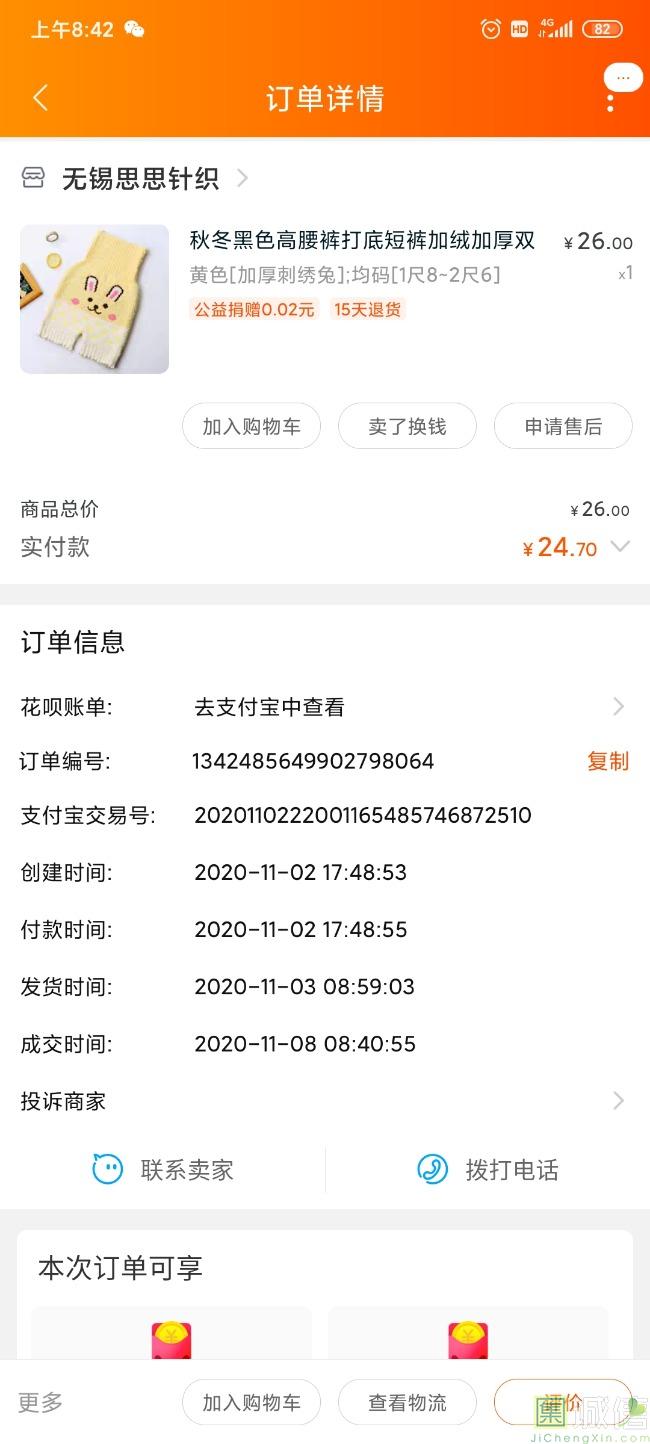Tap the 评价 review button
This screenshot has height=1444, width=650.
click(x=563, y=1402)
